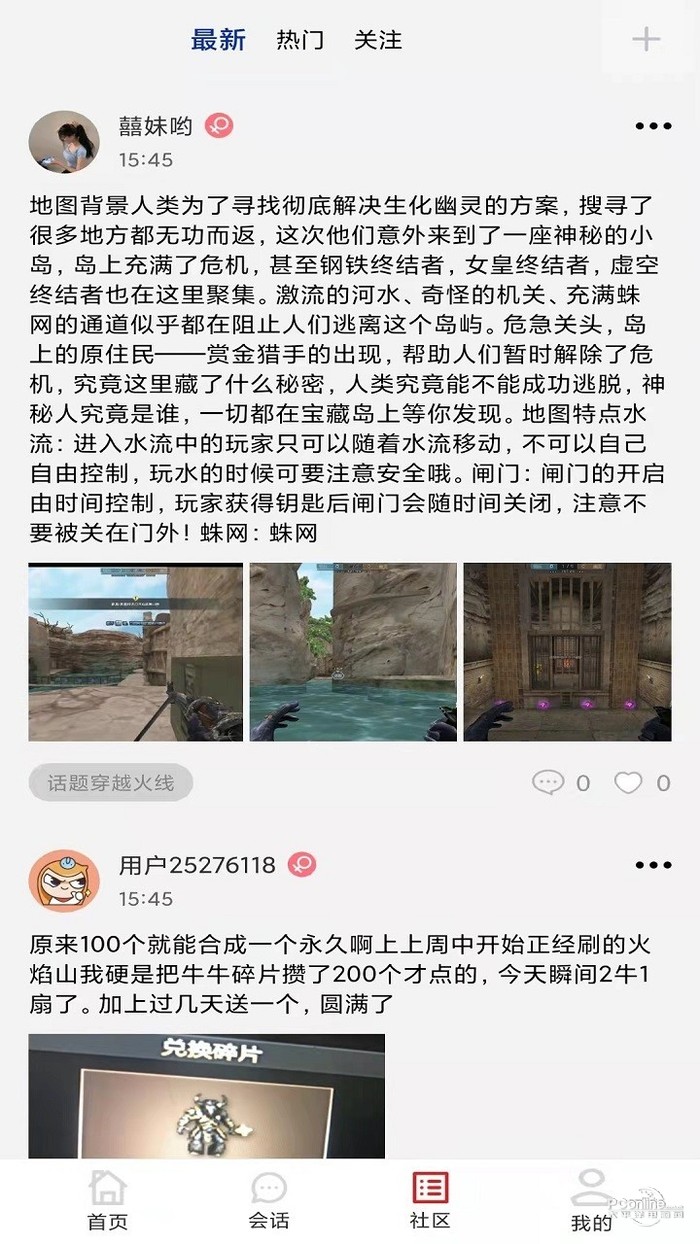Switch to the 关注 tab
Image resolution: width=700 pixels, height=1244 pixels.
pos(378,40)
